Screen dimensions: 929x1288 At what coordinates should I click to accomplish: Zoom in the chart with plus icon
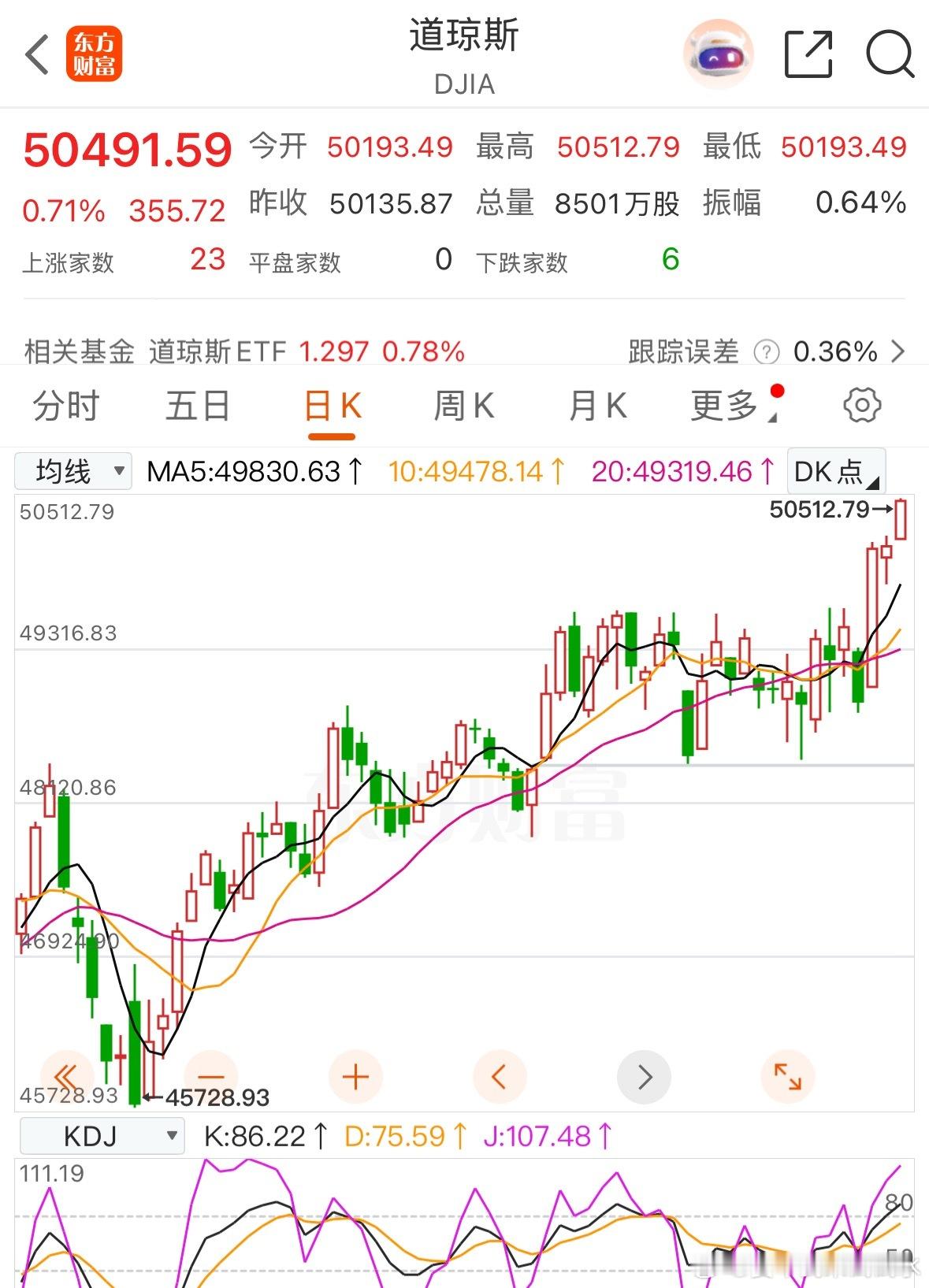(355, 1075)
